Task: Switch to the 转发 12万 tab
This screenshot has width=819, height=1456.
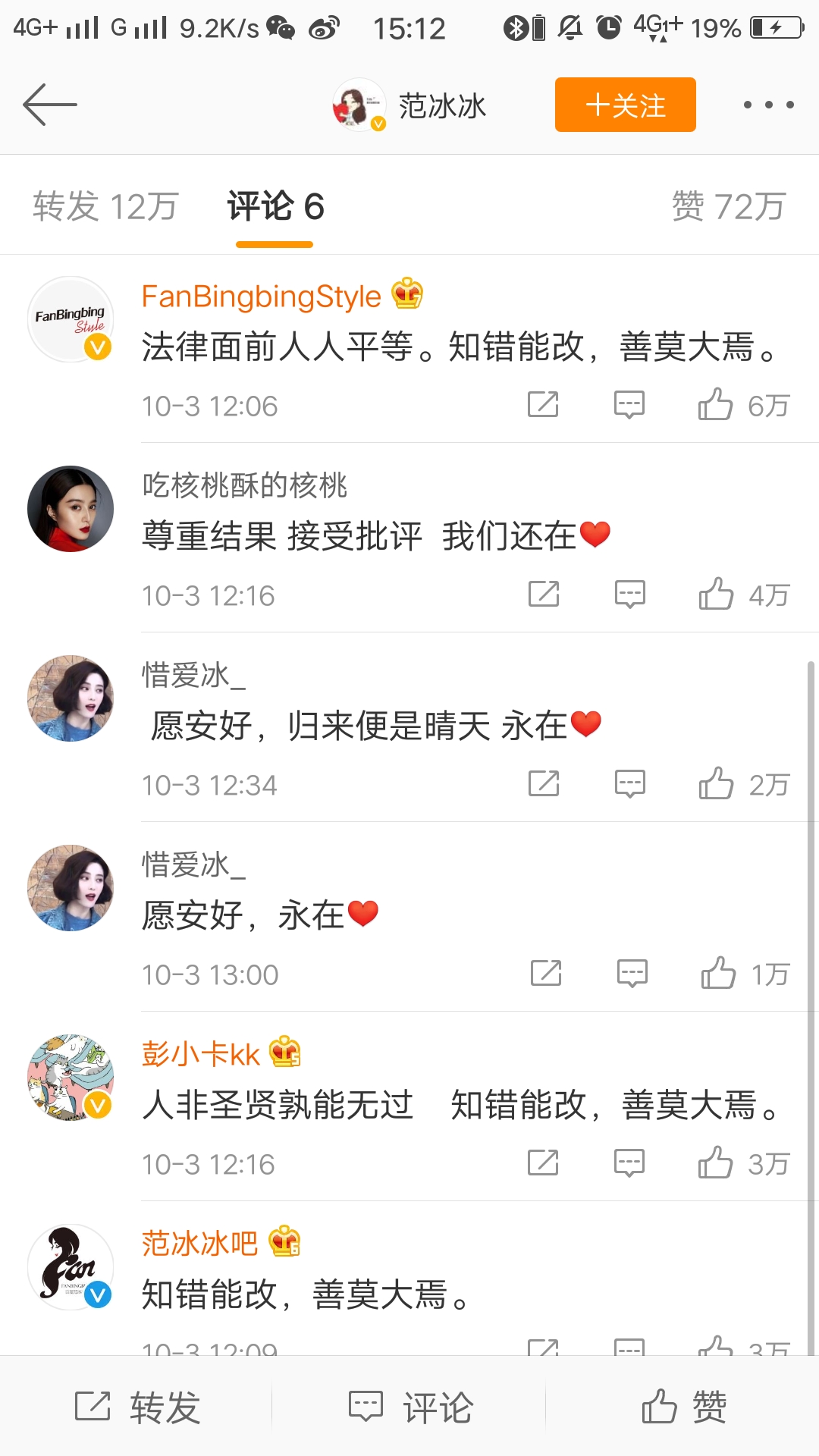Action: pos(106,206)
